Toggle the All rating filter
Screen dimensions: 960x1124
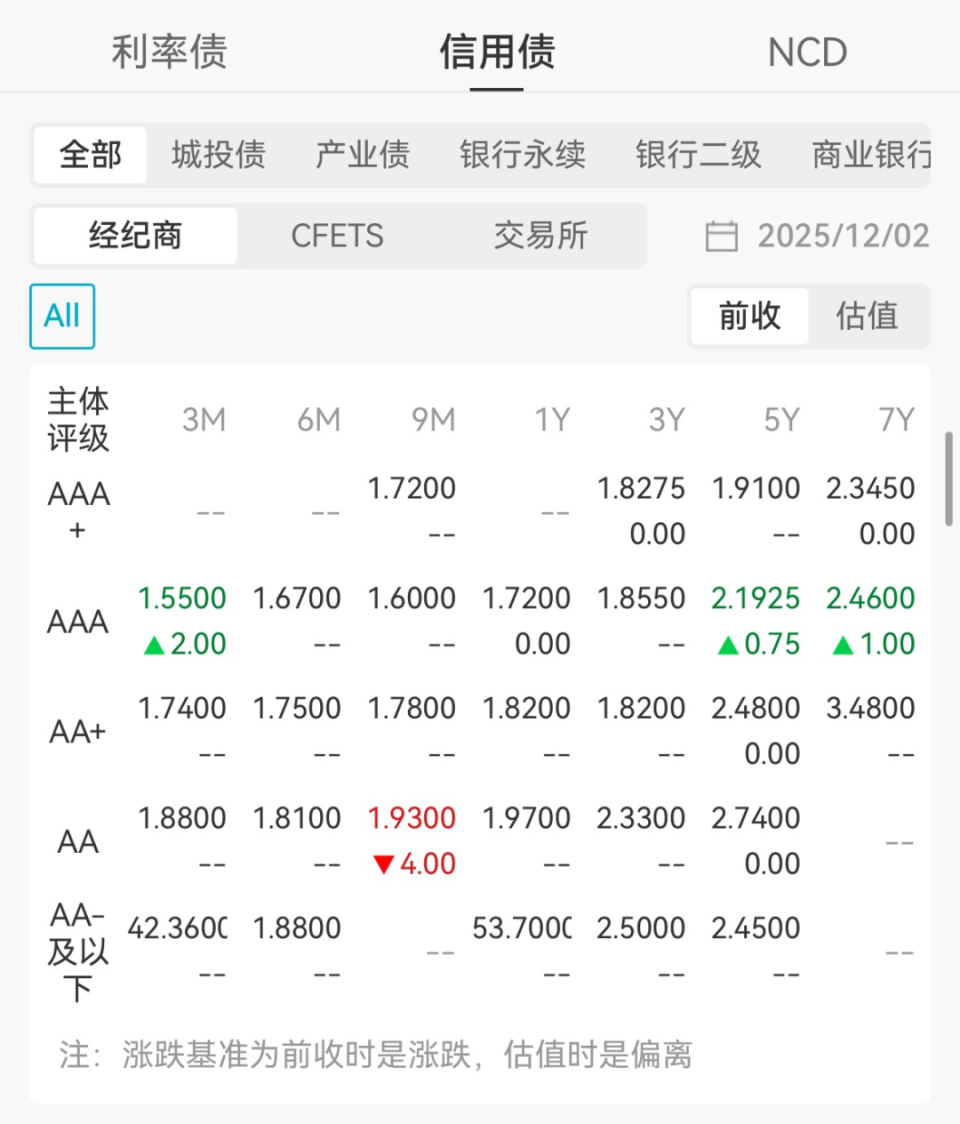(x=62, y=315)
